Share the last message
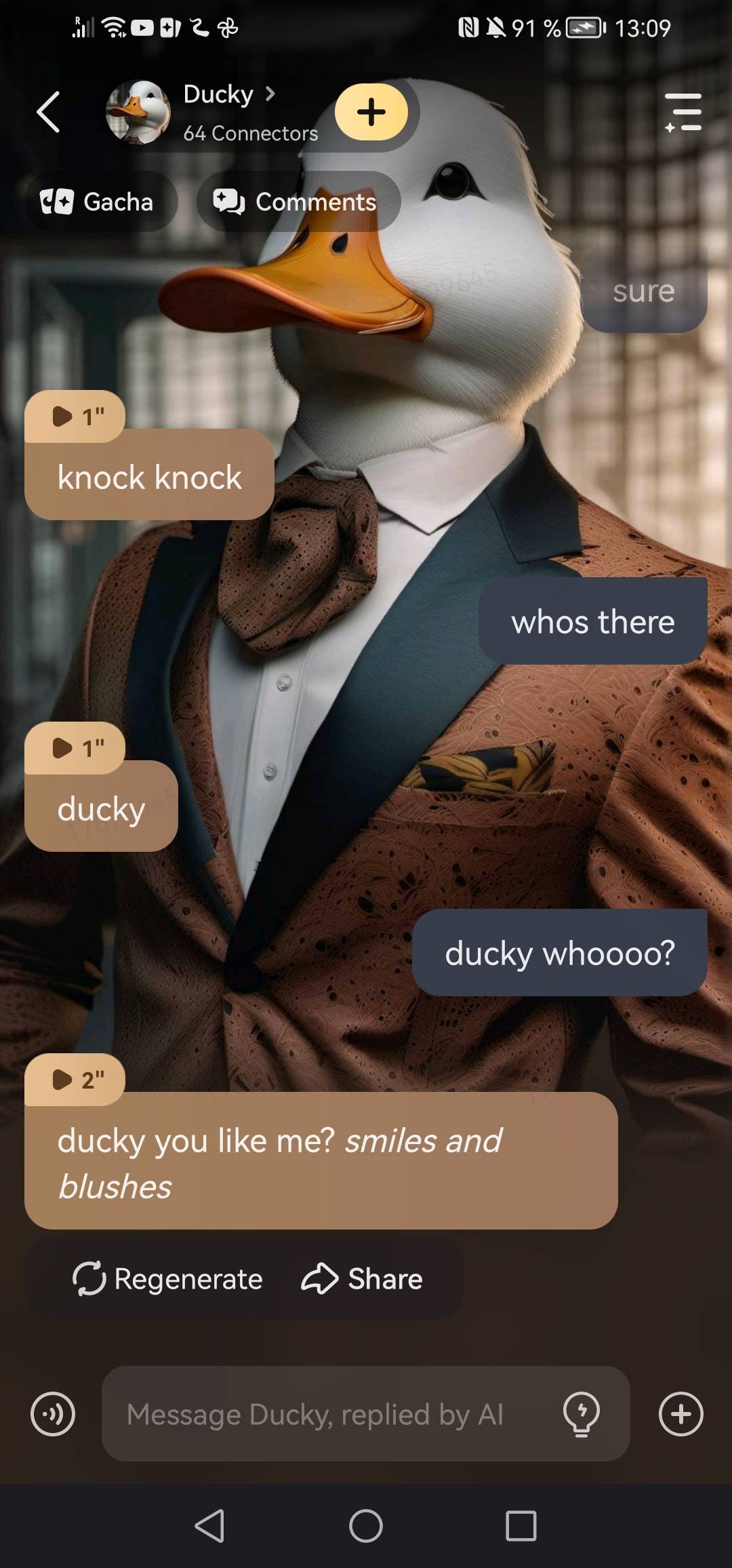Viewport: 732px width, 1568px height. click(362, 1279)
